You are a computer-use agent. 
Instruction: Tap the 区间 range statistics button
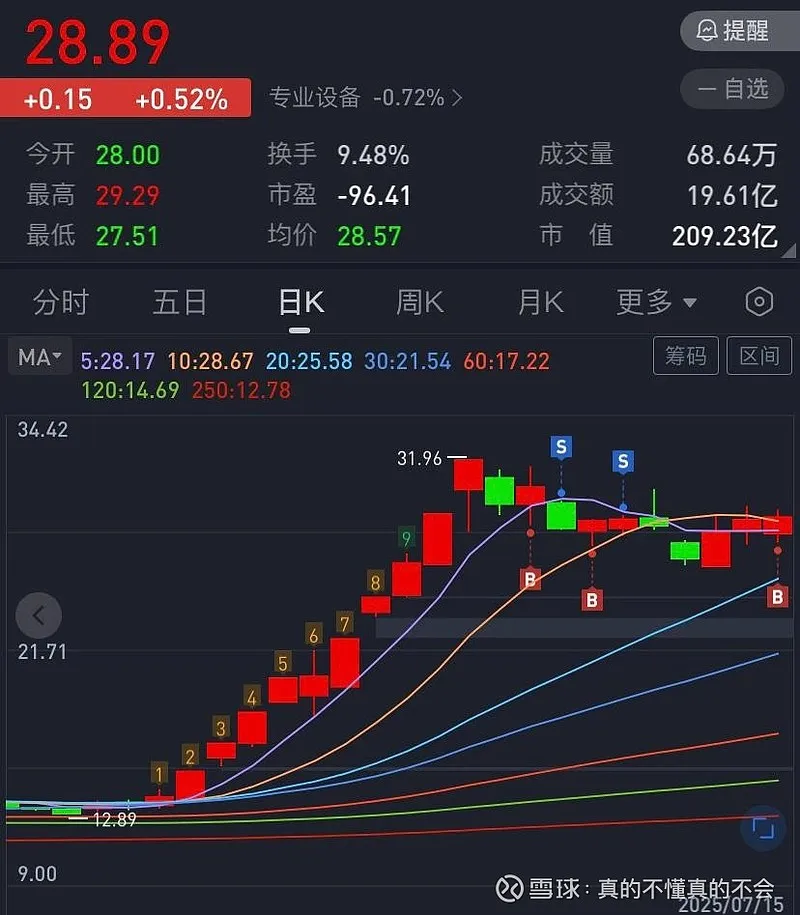pos(759,356)
